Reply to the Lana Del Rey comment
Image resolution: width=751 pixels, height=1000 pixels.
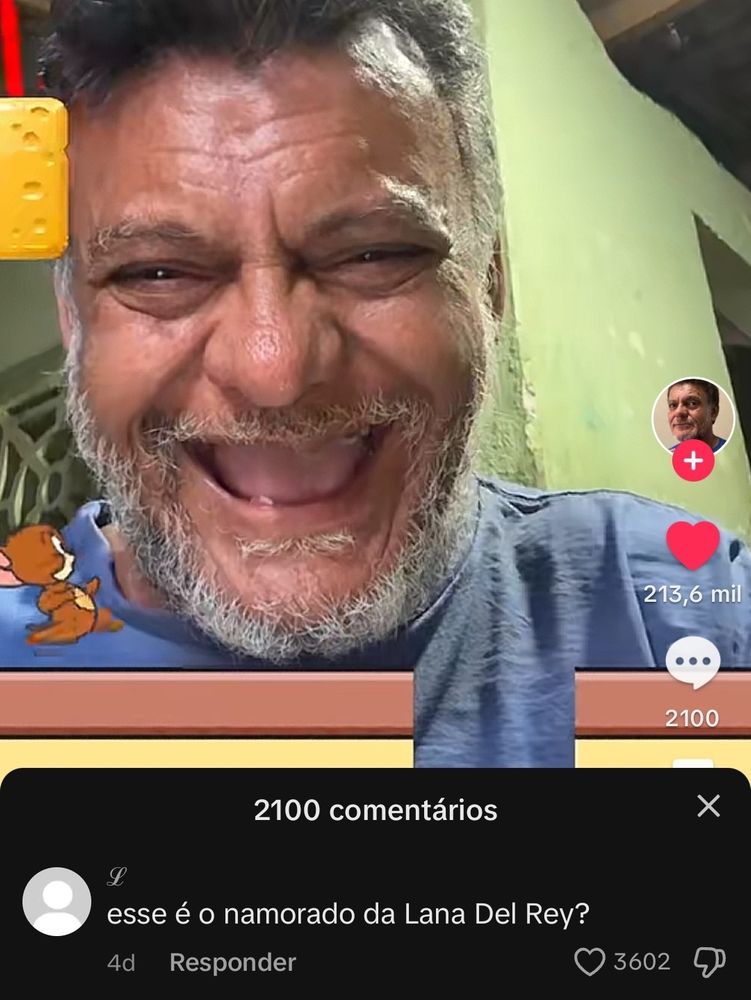232,962
